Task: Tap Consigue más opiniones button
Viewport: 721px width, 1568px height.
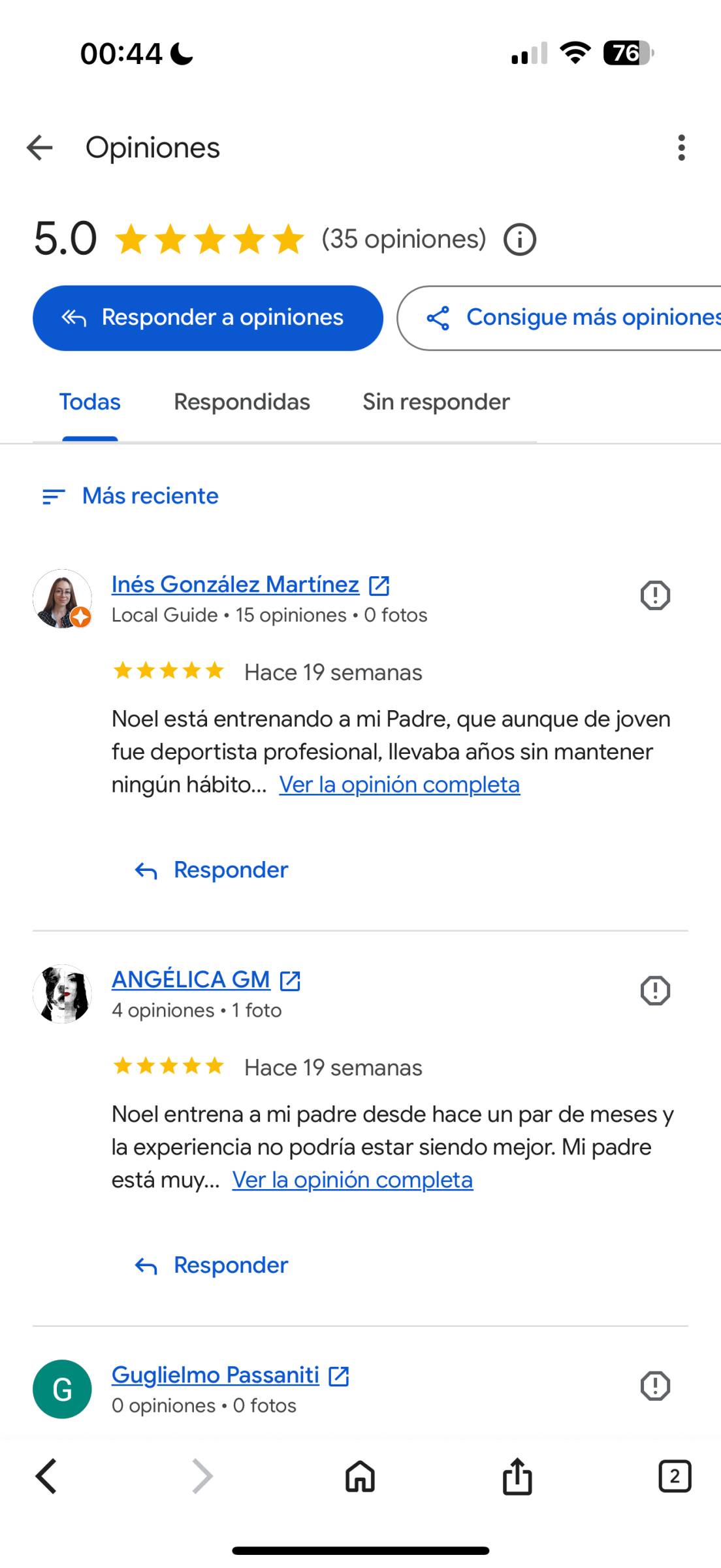Action: [x=559, y=318]
